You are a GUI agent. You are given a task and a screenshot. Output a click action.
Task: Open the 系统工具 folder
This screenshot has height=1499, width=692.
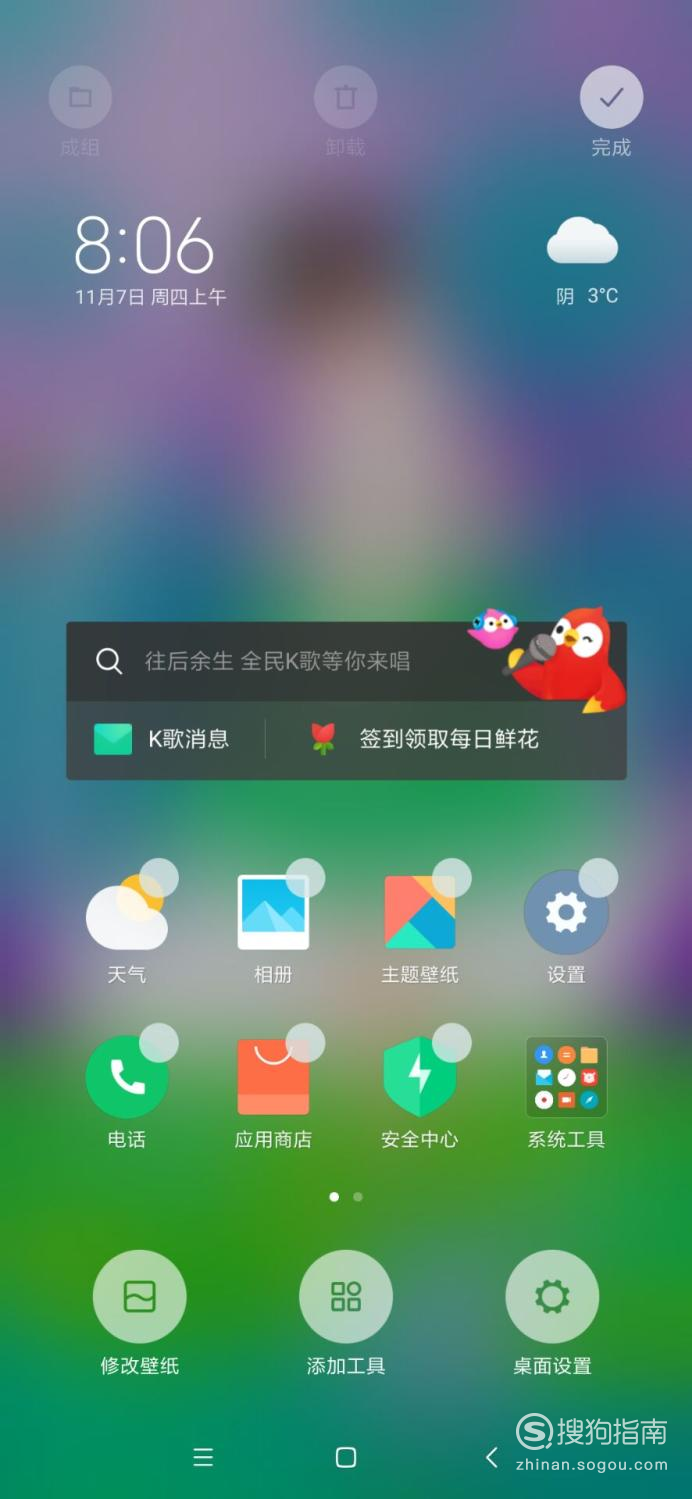(566, 1077)
